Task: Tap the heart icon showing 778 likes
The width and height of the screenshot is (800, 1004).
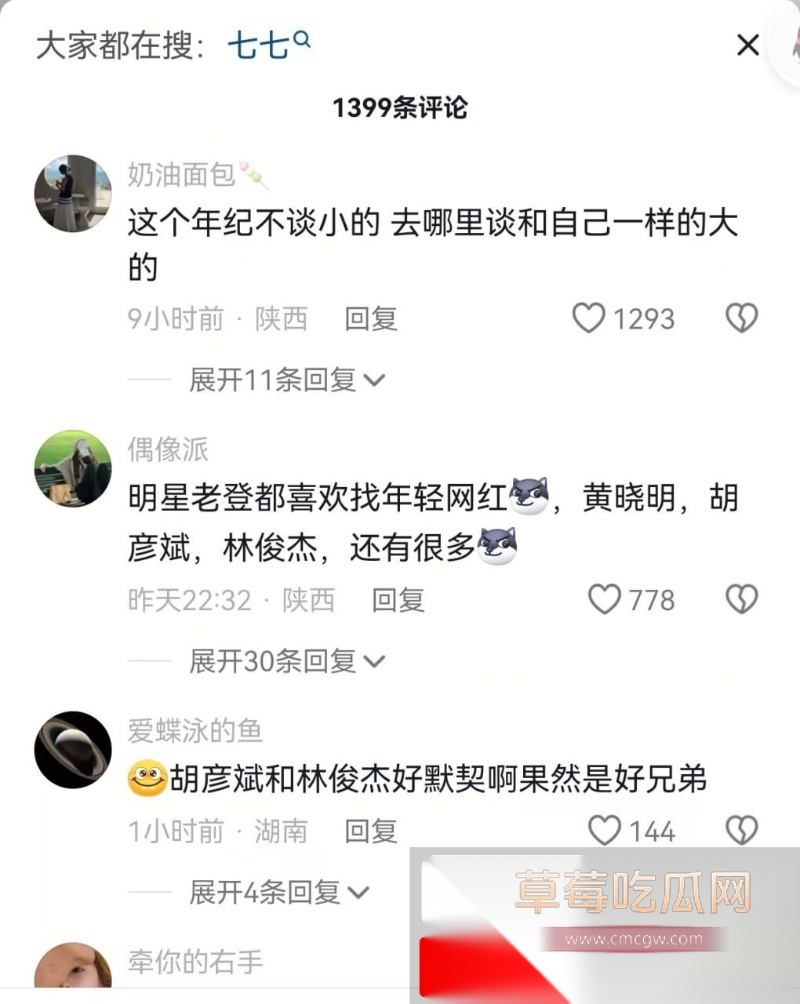Action: click(x=605, y=598)
